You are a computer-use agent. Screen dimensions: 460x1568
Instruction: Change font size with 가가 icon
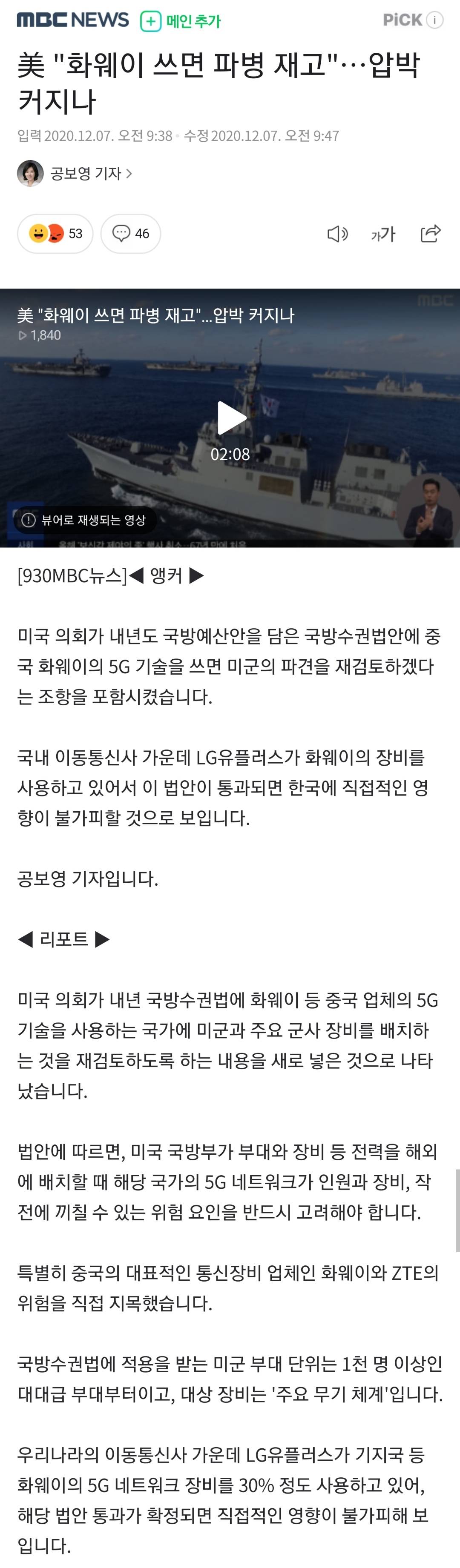(383, 234)
